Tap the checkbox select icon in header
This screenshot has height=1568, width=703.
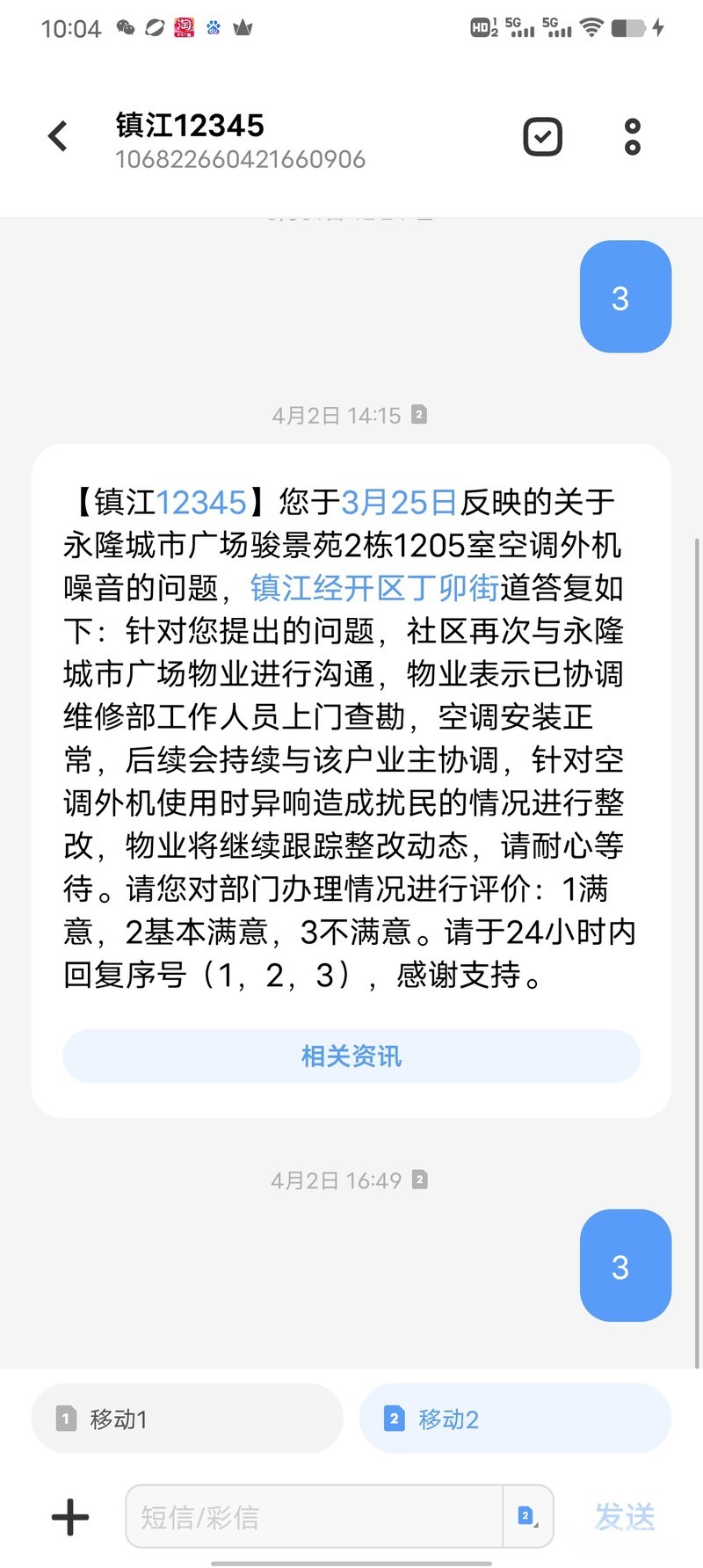(x=542, y=137)
